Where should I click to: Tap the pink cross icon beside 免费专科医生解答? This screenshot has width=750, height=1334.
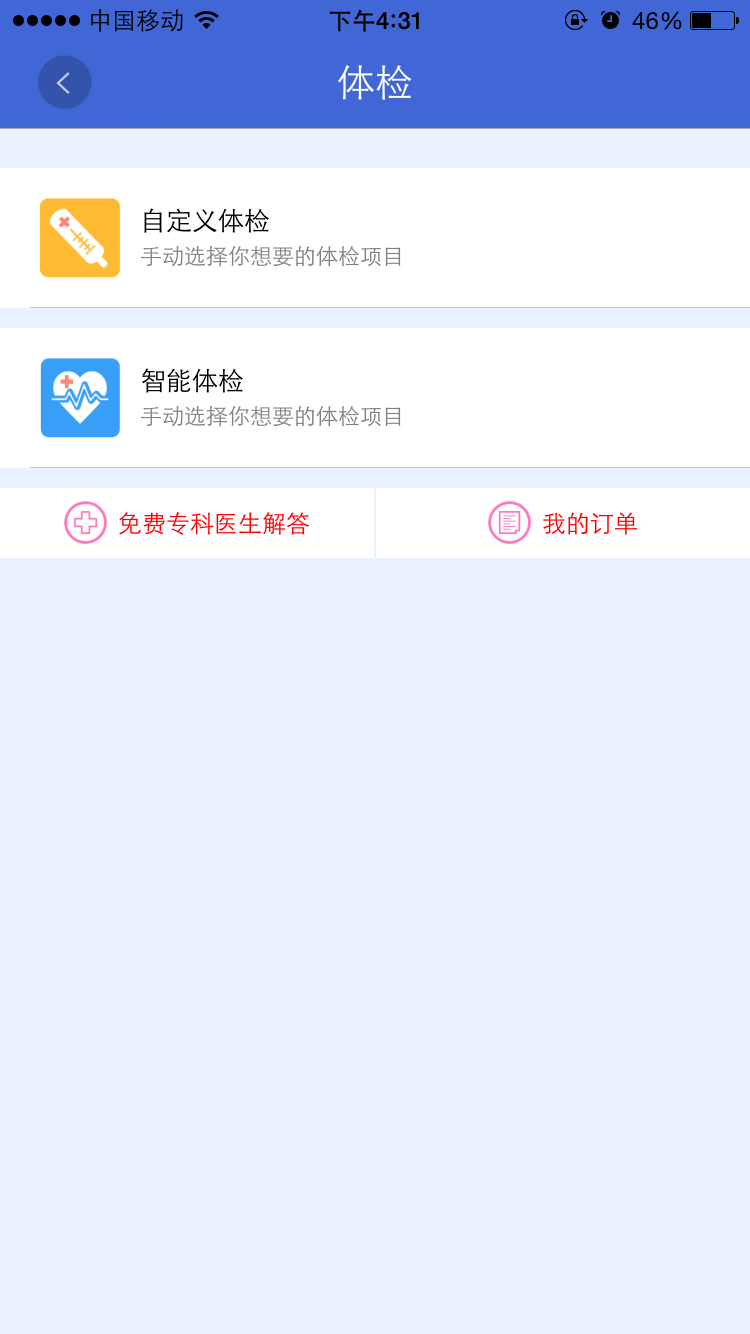[x=84, y=522]
